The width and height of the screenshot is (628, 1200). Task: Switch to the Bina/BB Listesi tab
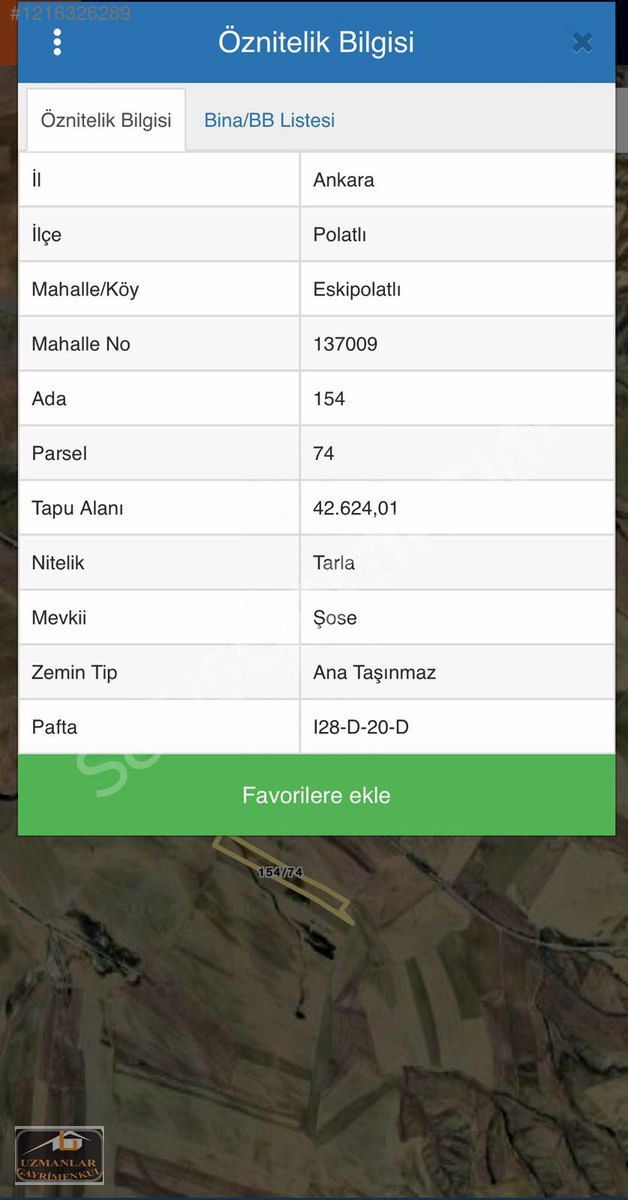point(269,120)
